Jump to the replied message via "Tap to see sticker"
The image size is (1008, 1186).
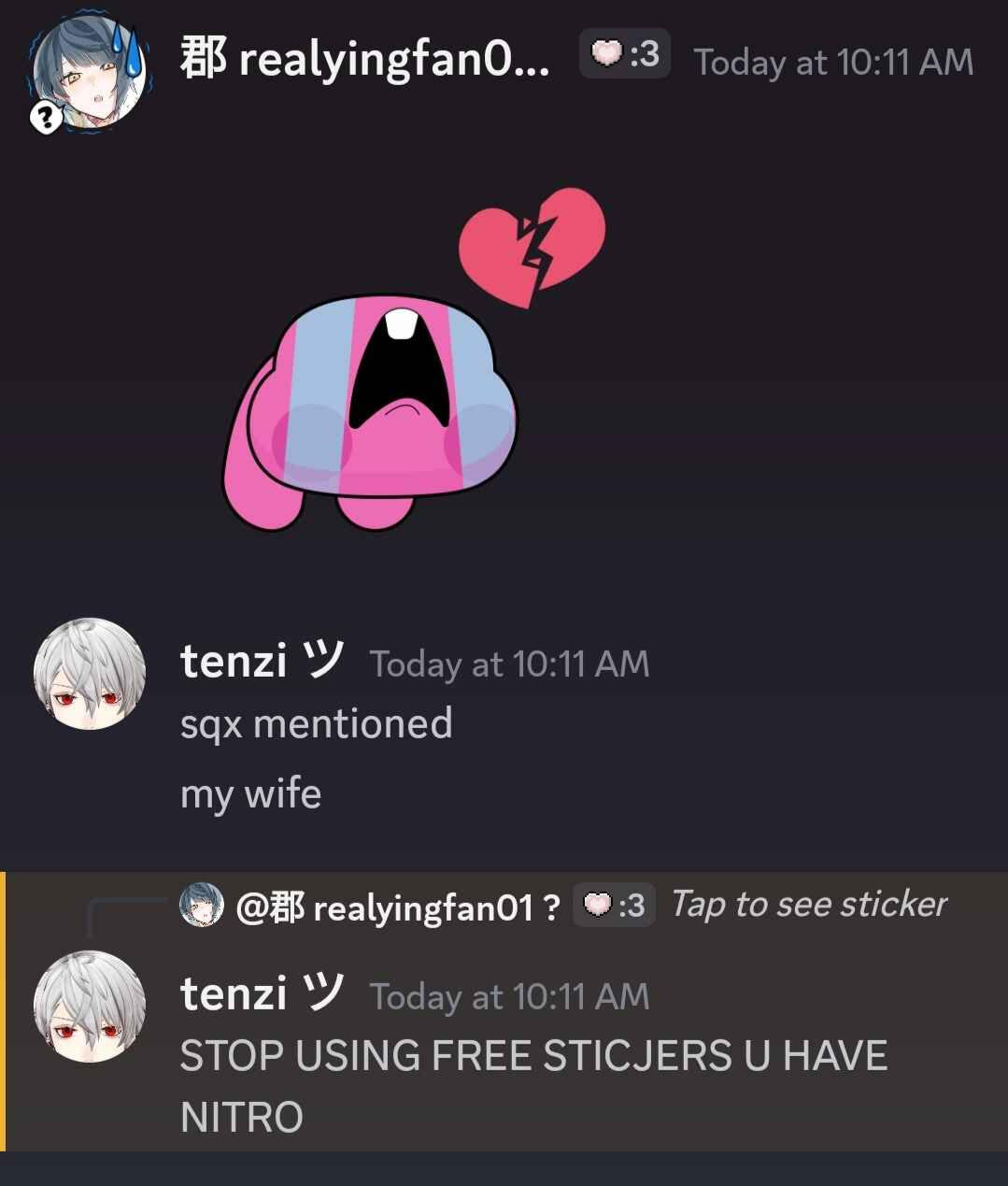808,904
